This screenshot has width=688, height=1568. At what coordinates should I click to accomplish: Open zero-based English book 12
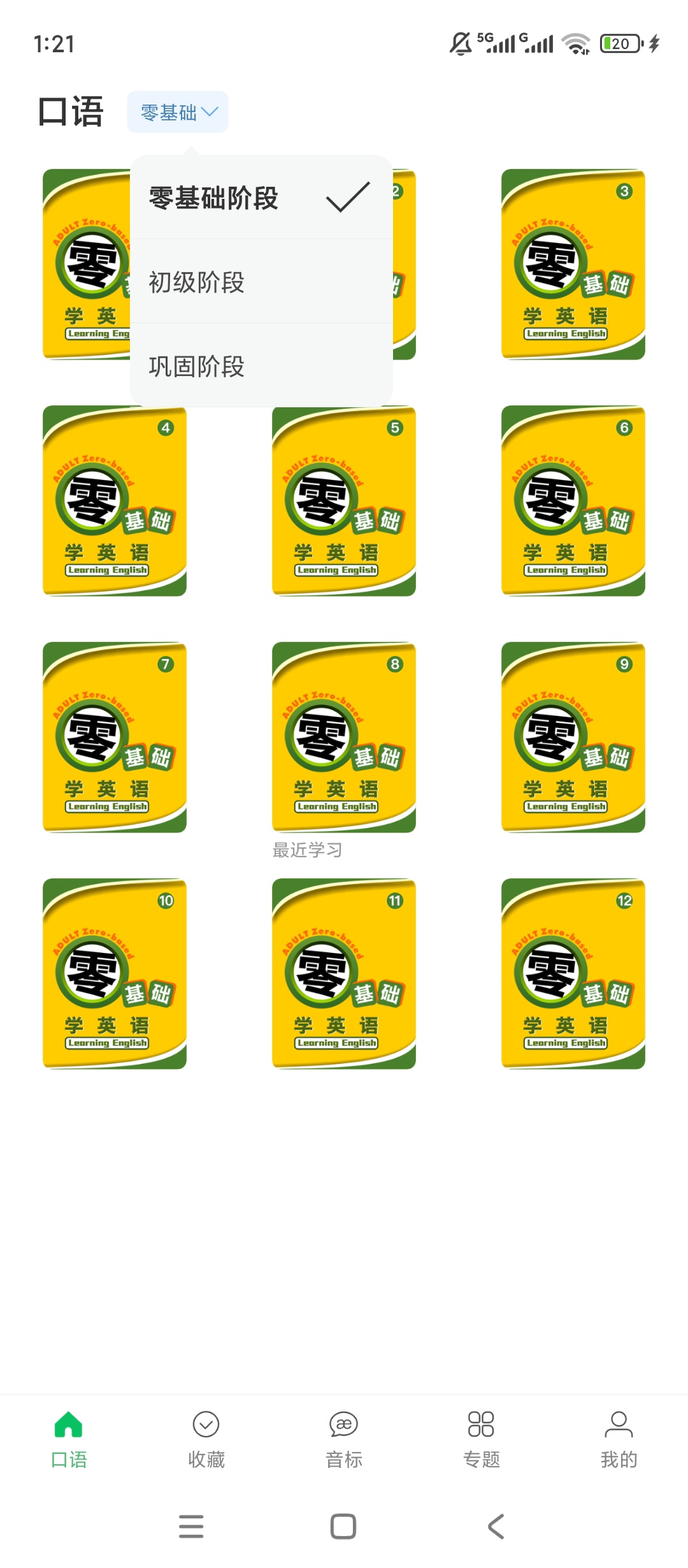tap(573, 974)
